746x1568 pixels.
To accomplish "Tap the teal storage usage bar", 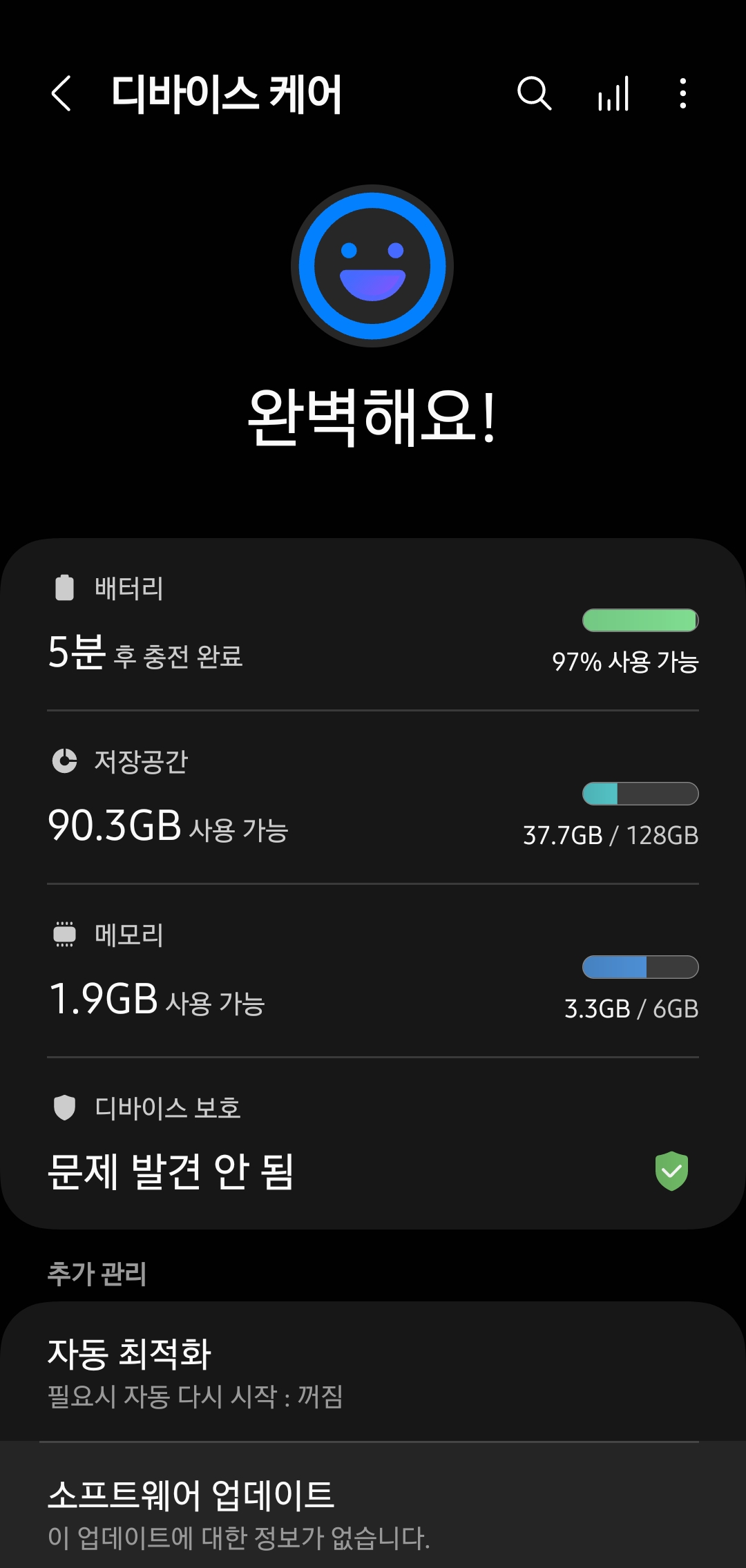I will point(641,794).
